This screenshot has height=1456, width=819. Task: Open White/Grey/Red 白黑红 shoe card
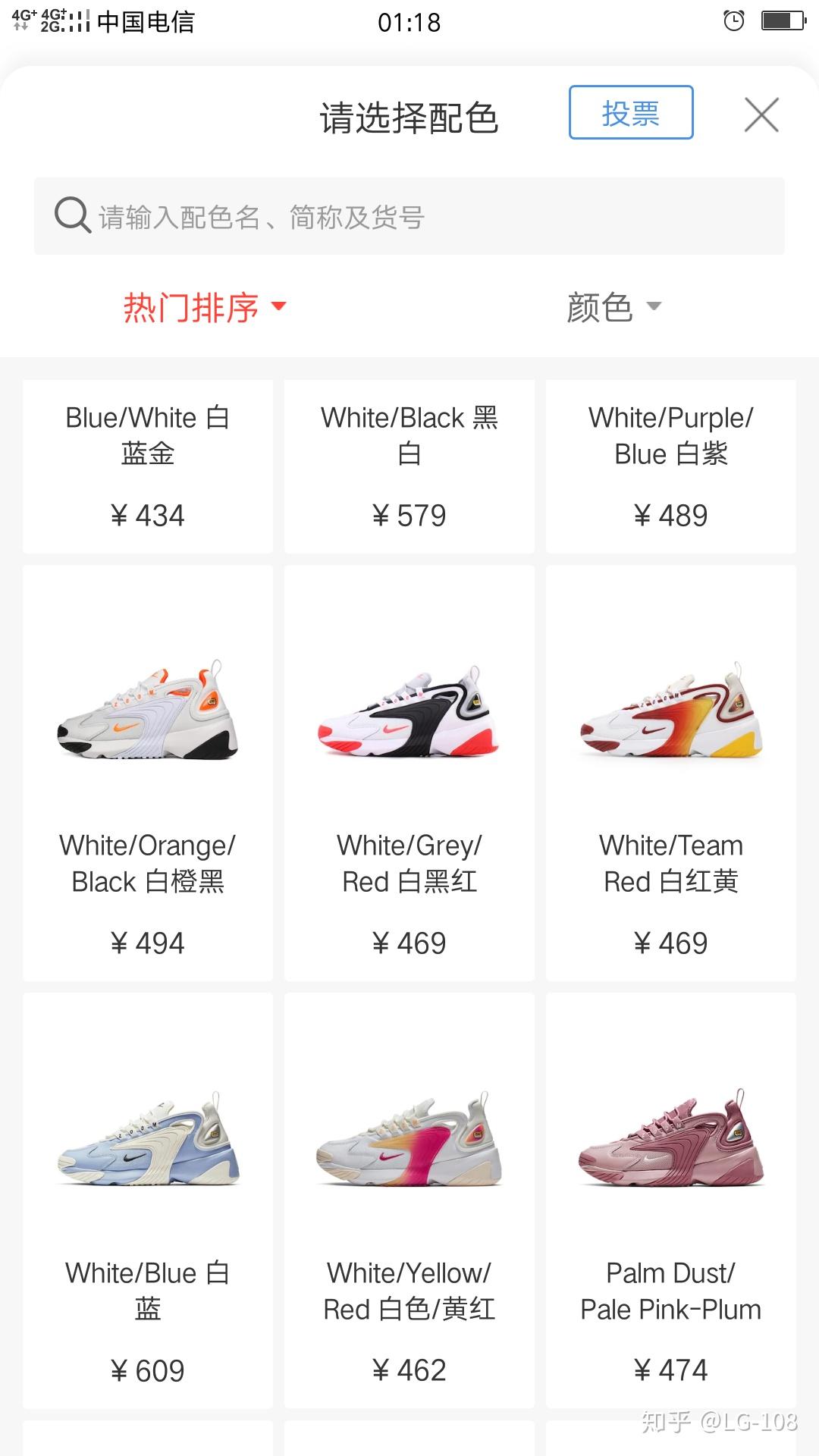pos(409,772)
